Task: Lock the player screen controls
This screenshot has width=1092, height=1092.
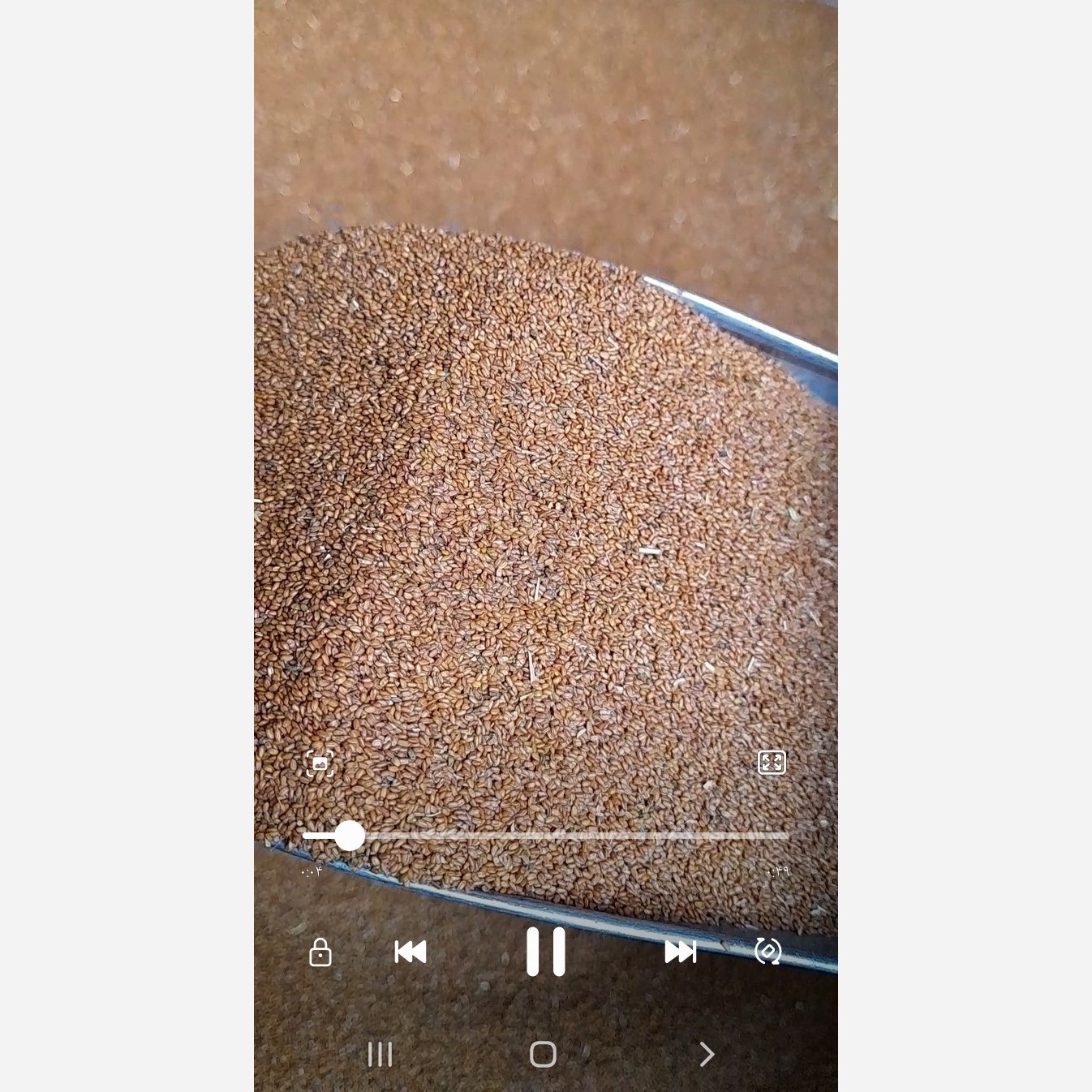Action: (x=320, y=952)
